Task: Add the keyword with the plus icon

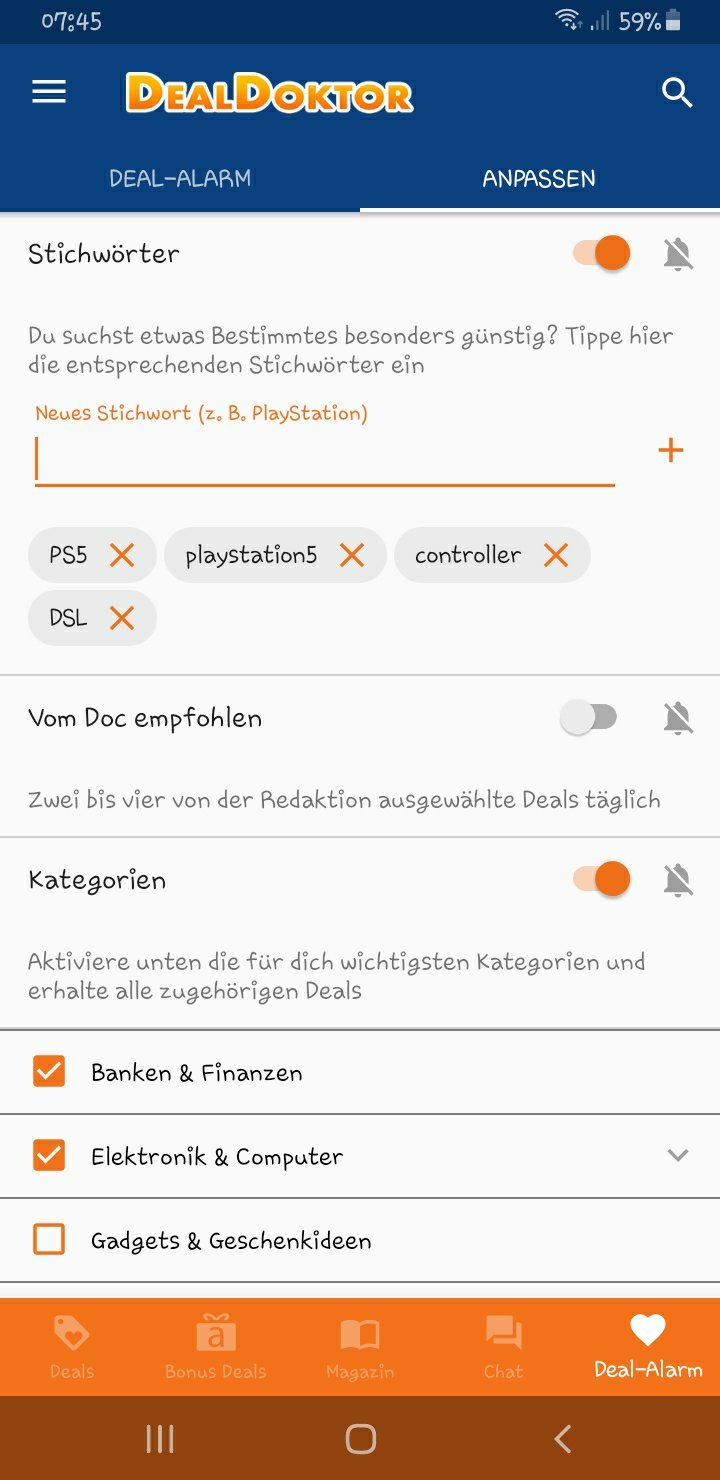Action: (670, 450)
